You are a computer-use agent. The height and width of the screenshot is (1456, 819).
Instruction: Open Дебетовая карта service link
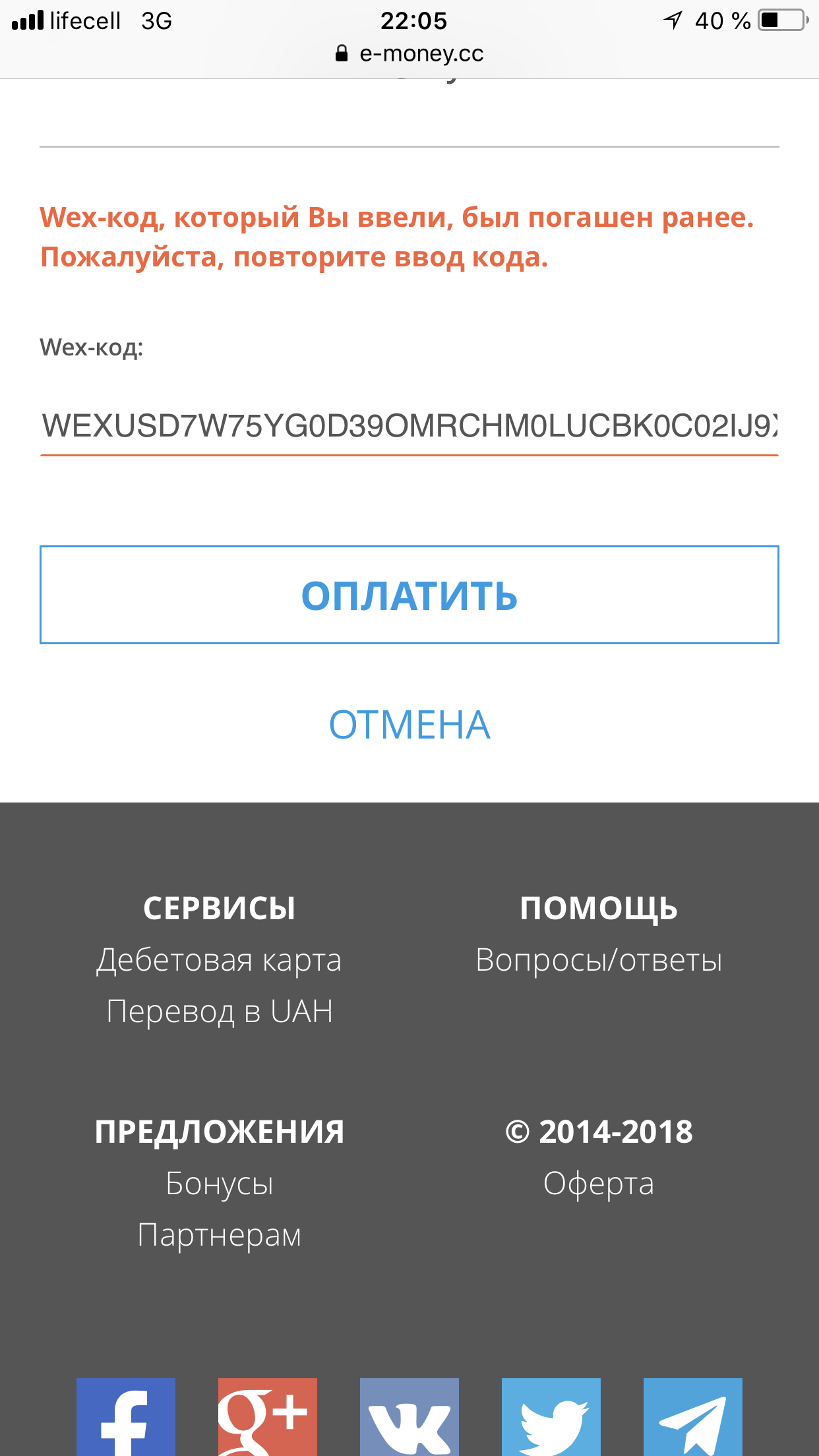point(219,961)
